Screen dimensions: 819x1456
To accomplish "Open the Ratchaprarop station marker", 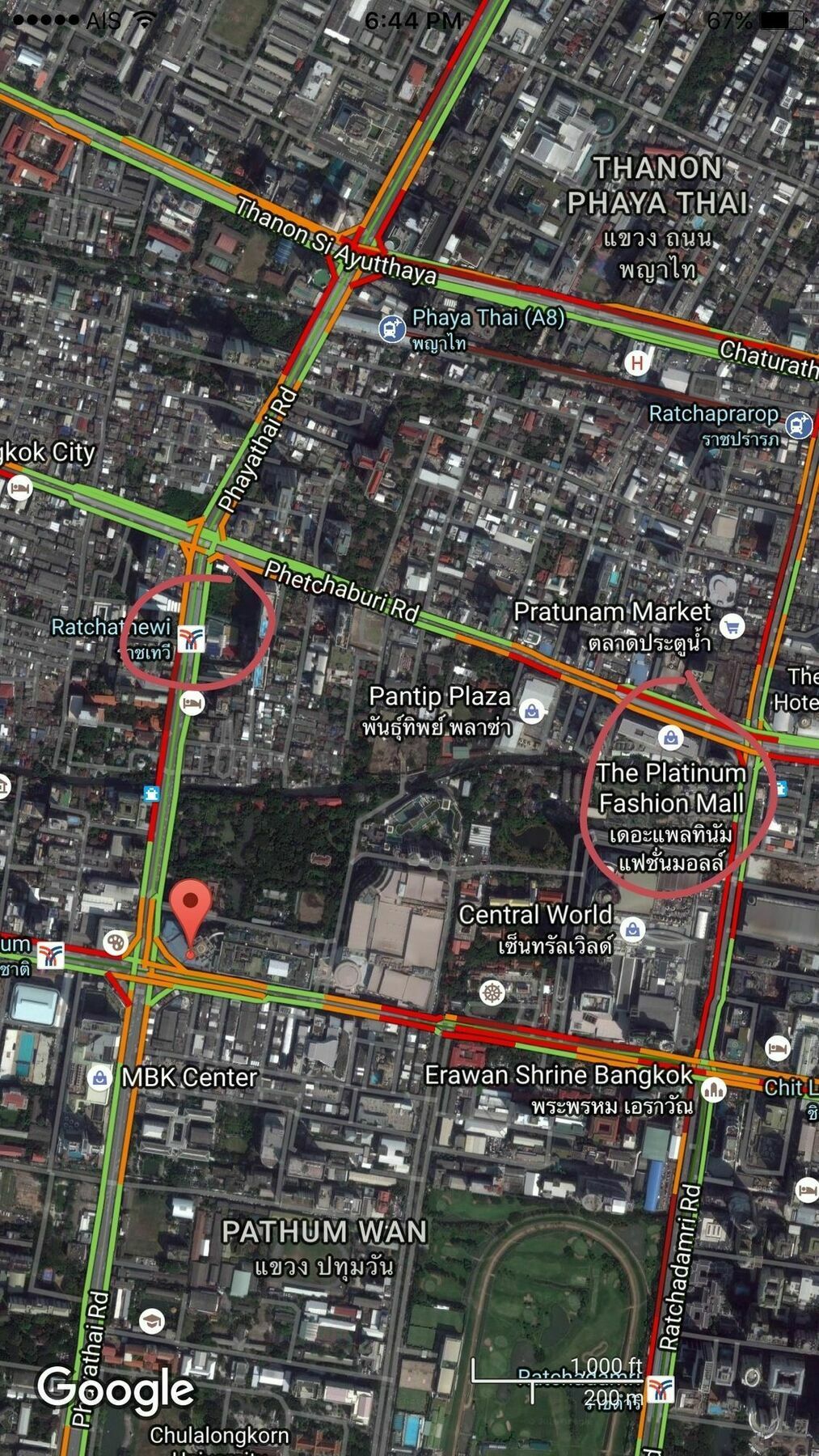I will coord(800,423).
